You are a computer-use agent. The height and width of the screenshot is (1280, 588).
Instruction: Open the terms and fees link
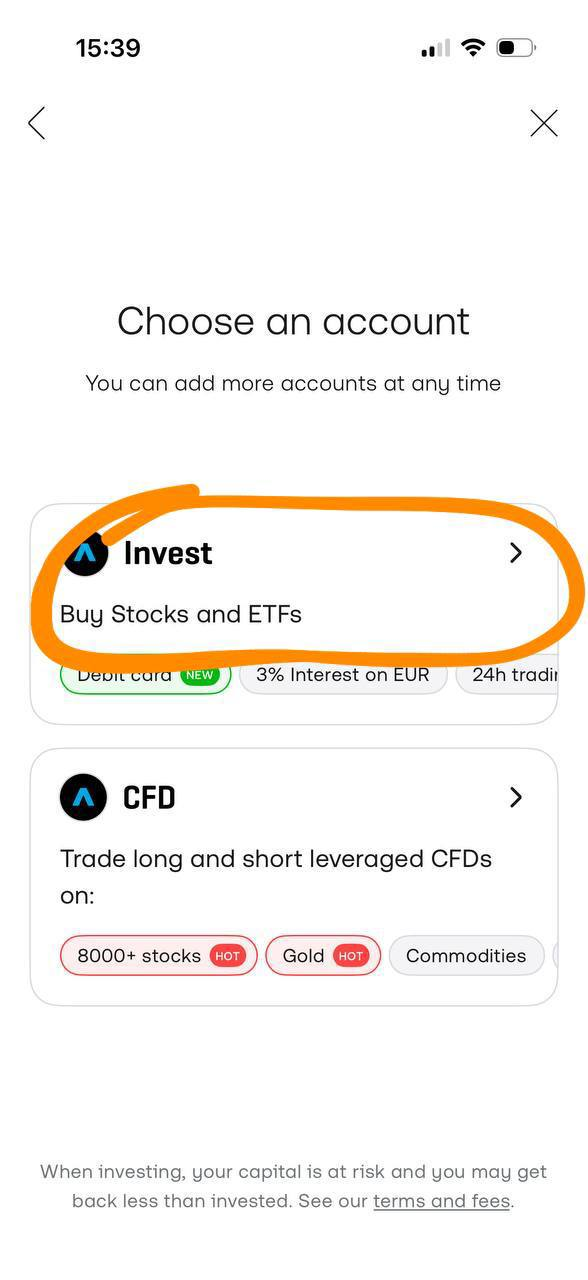pos(441,1201)
